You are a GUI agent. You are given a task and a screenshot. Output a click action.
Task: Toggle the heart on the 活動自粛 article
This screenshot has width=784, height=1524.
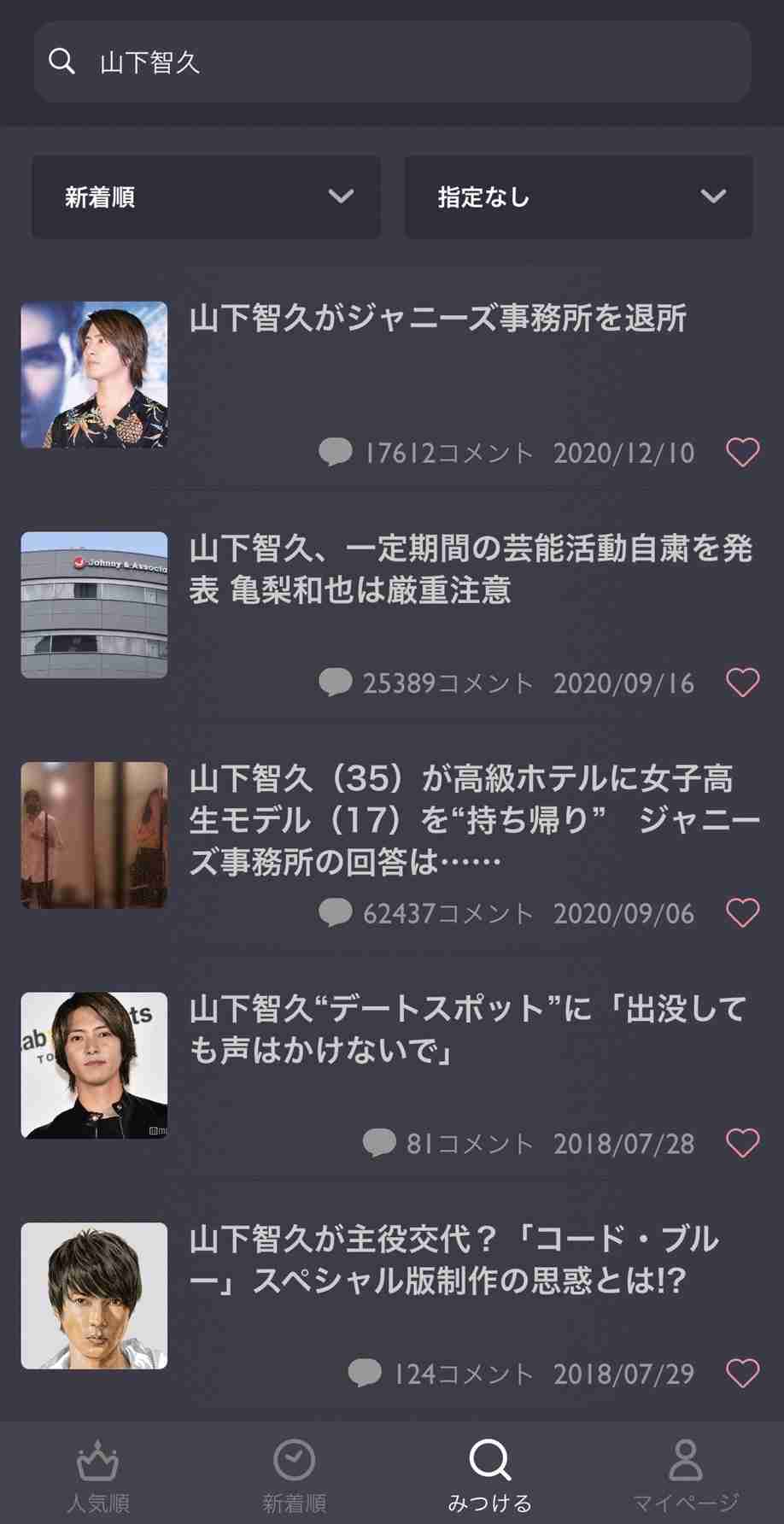743,683
